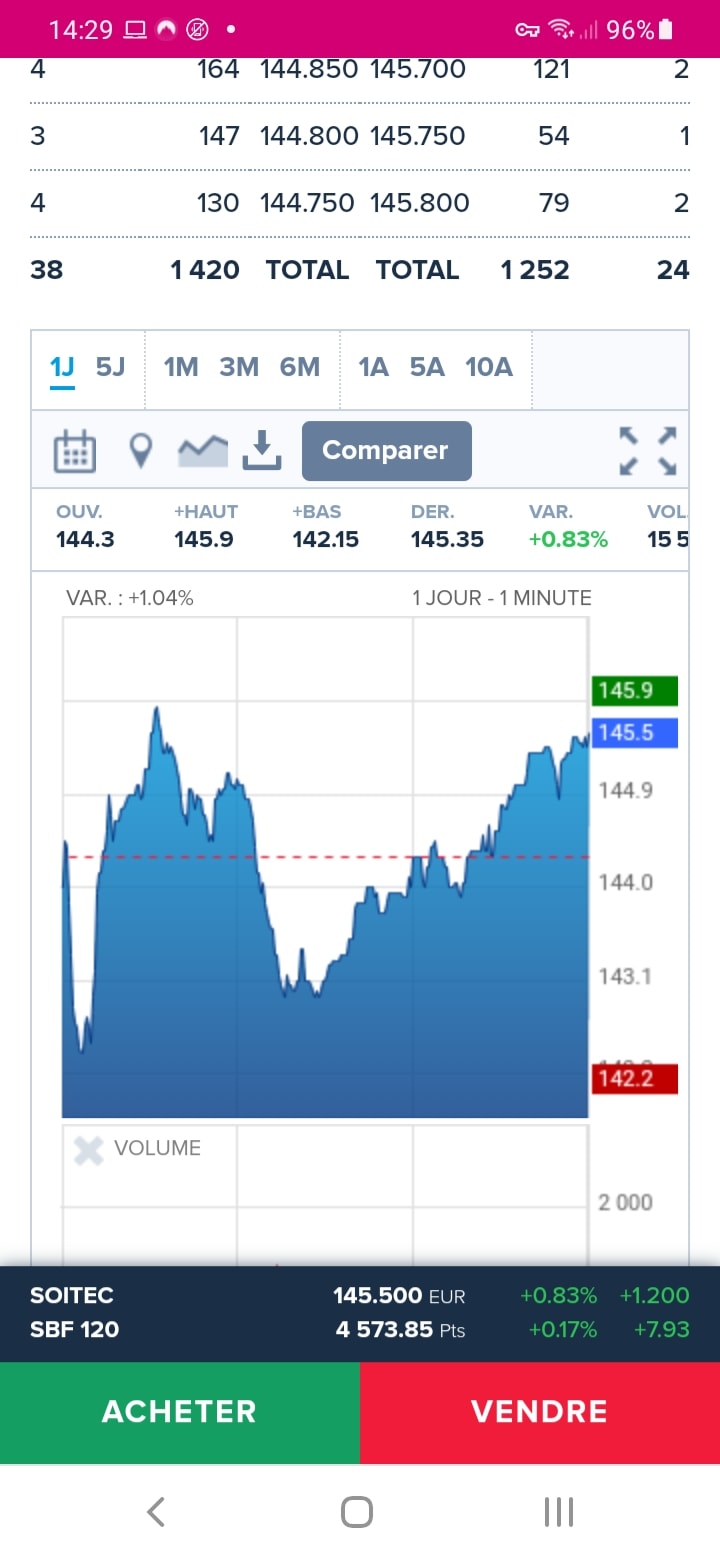
Task: Select the 1J chart period
Action: point(62,367)
